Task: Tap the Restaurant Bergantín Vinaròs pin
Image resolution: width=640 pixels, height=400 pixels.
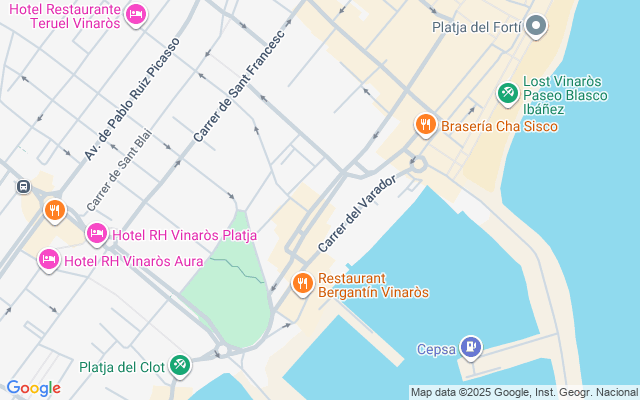Action: coord(302,284)
